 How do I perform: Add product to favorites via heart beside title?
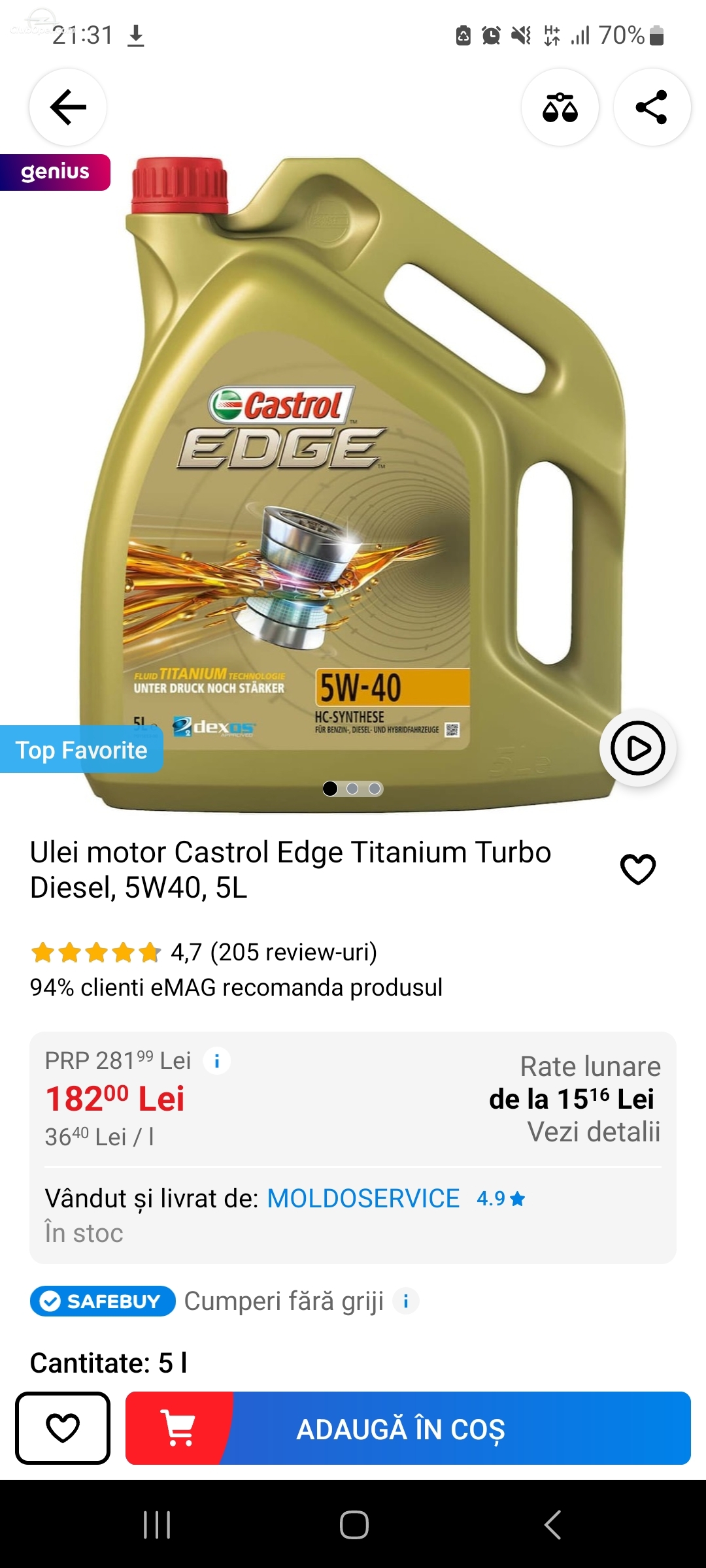pyautogui.click(x=638, y=870)
